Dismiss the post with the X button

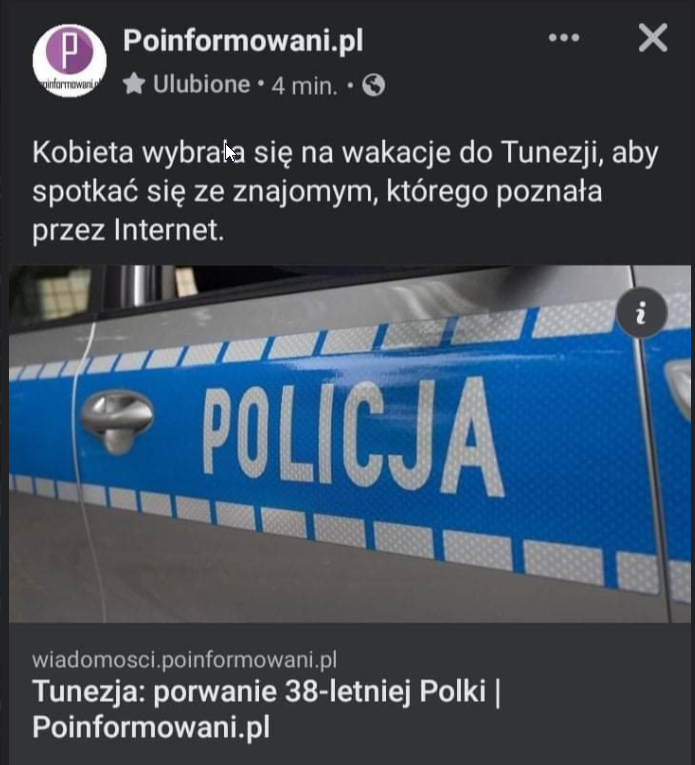(652, 38)
